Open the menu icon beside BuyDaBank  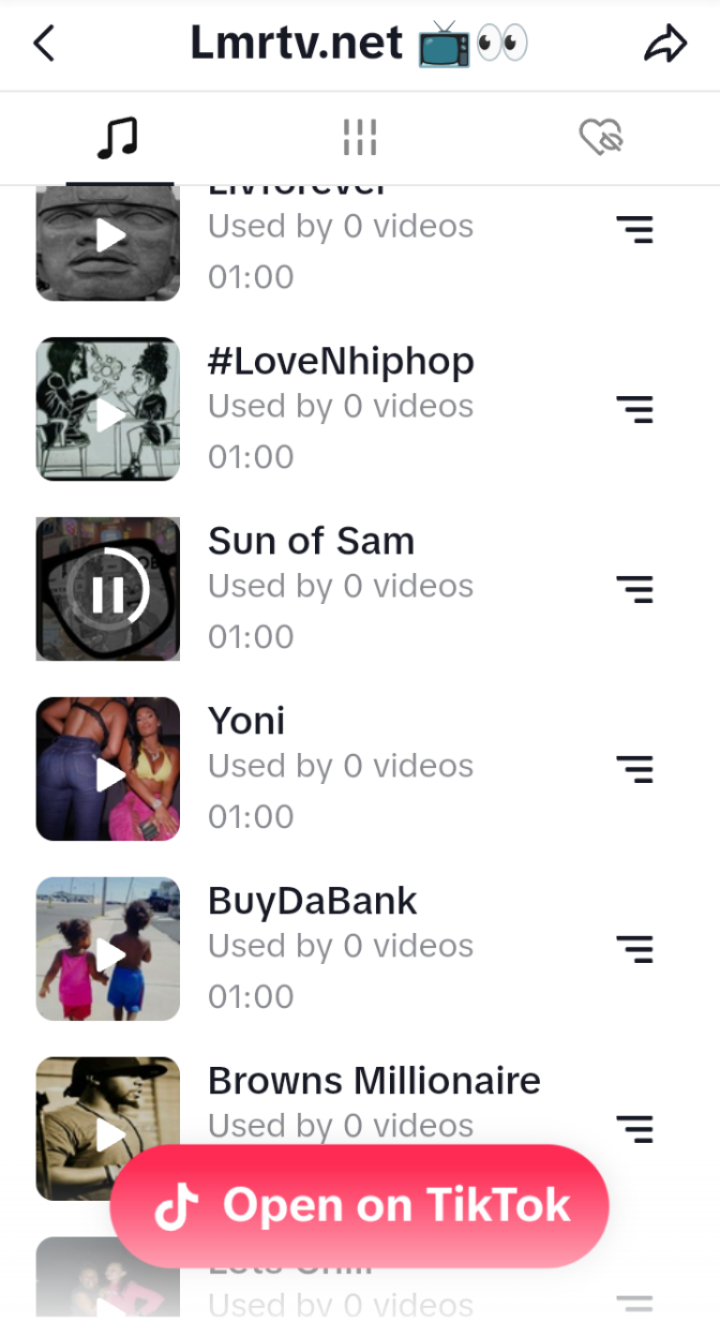coord(634,949)
